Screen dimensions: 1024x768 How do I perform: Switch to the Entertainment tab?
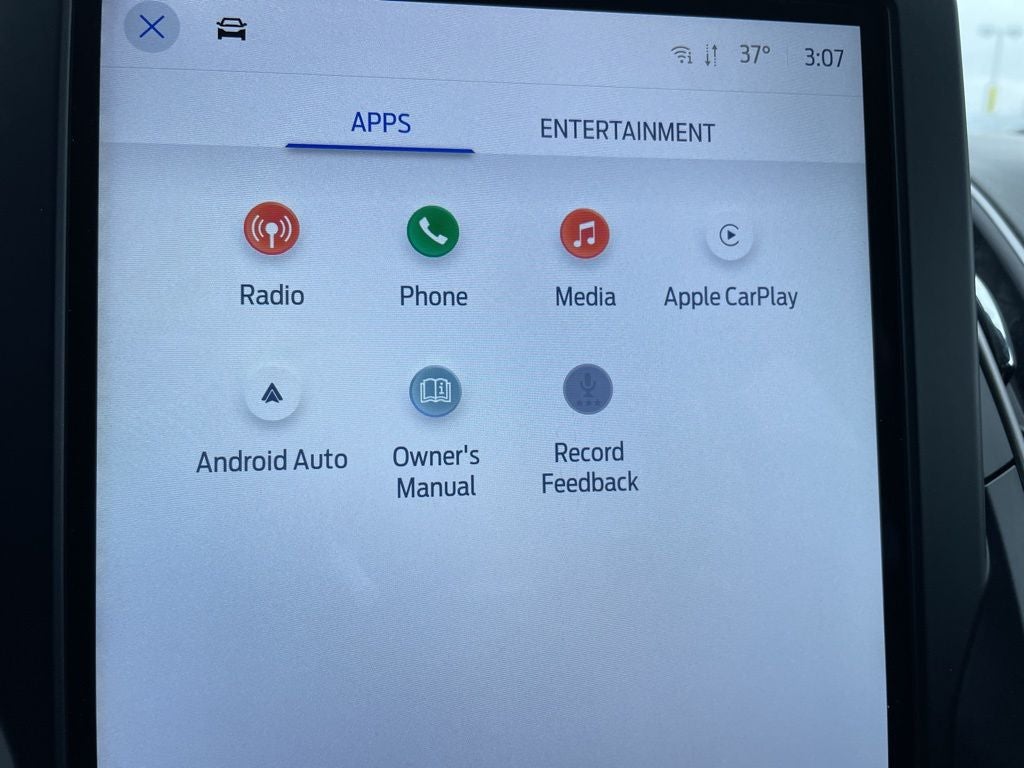coord(627,131)
